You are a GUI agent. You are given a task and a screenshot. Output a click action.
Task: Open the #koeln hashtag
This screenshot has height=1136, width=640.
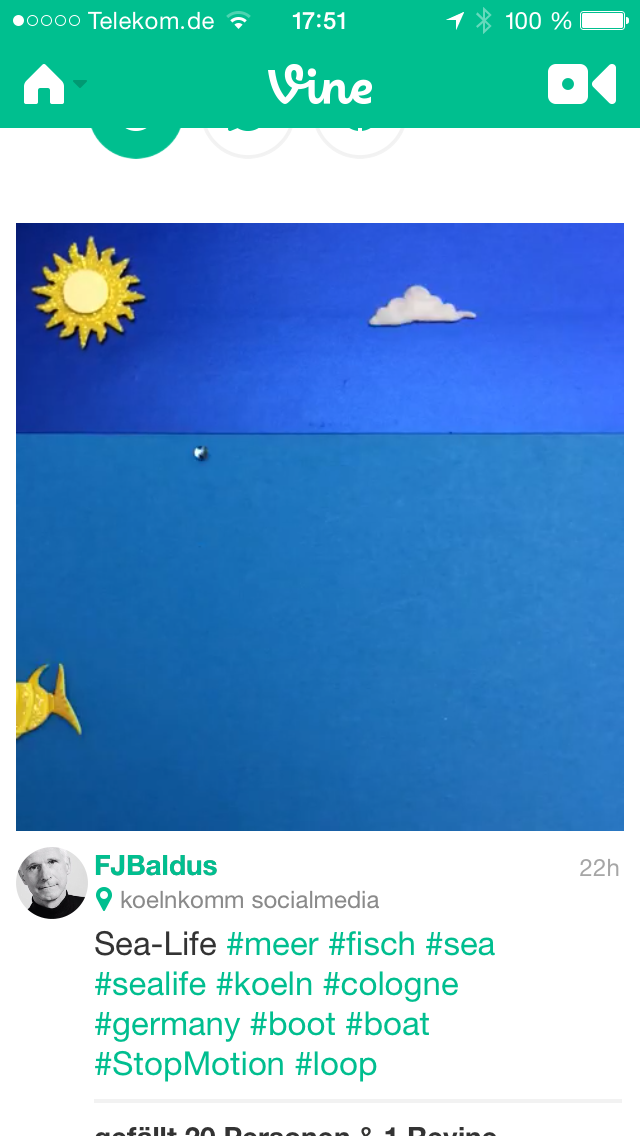(265, 984)
